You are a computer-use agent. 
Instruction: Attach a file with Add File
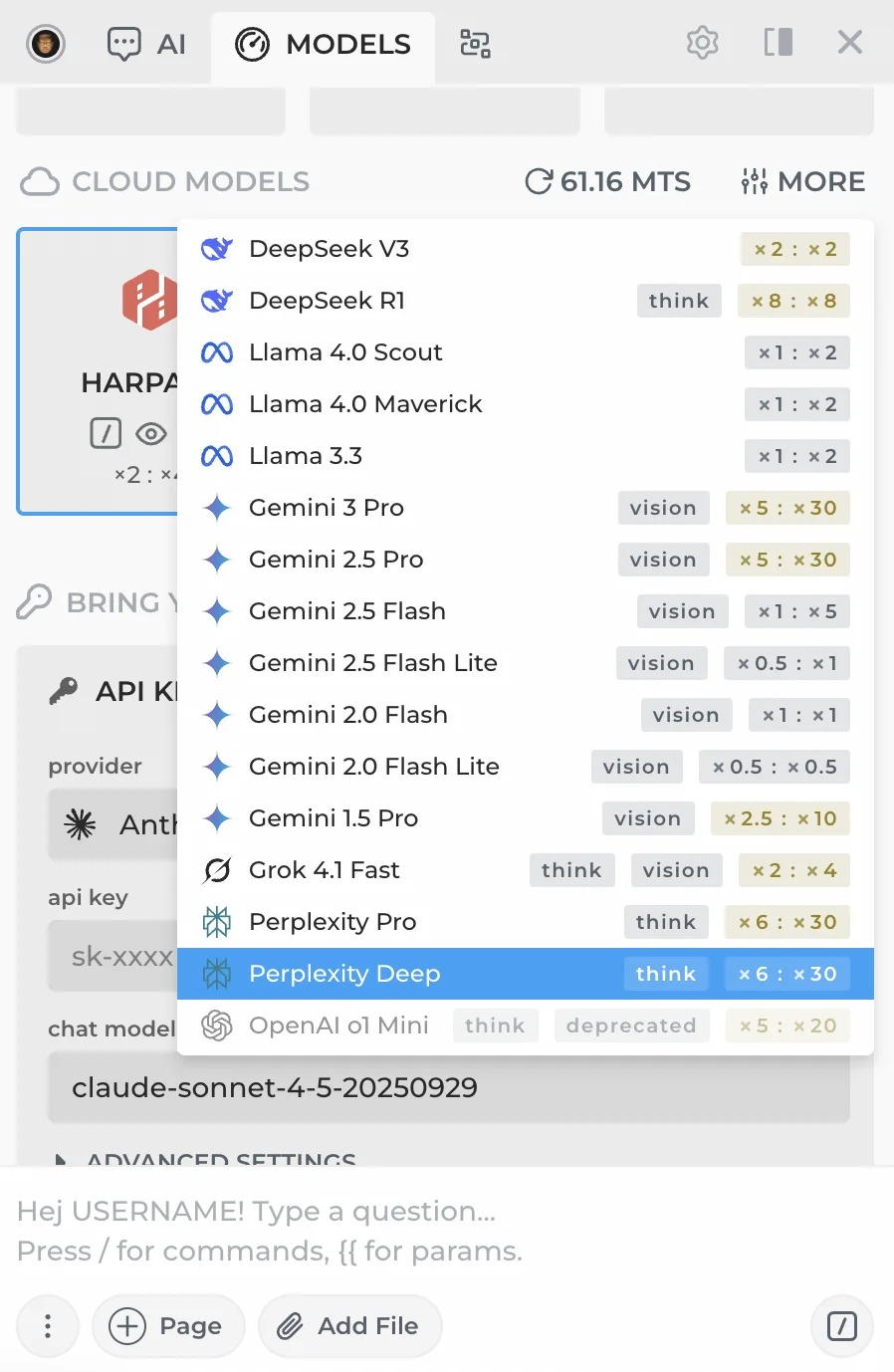pyautogui.click(x=349, y=1326)
